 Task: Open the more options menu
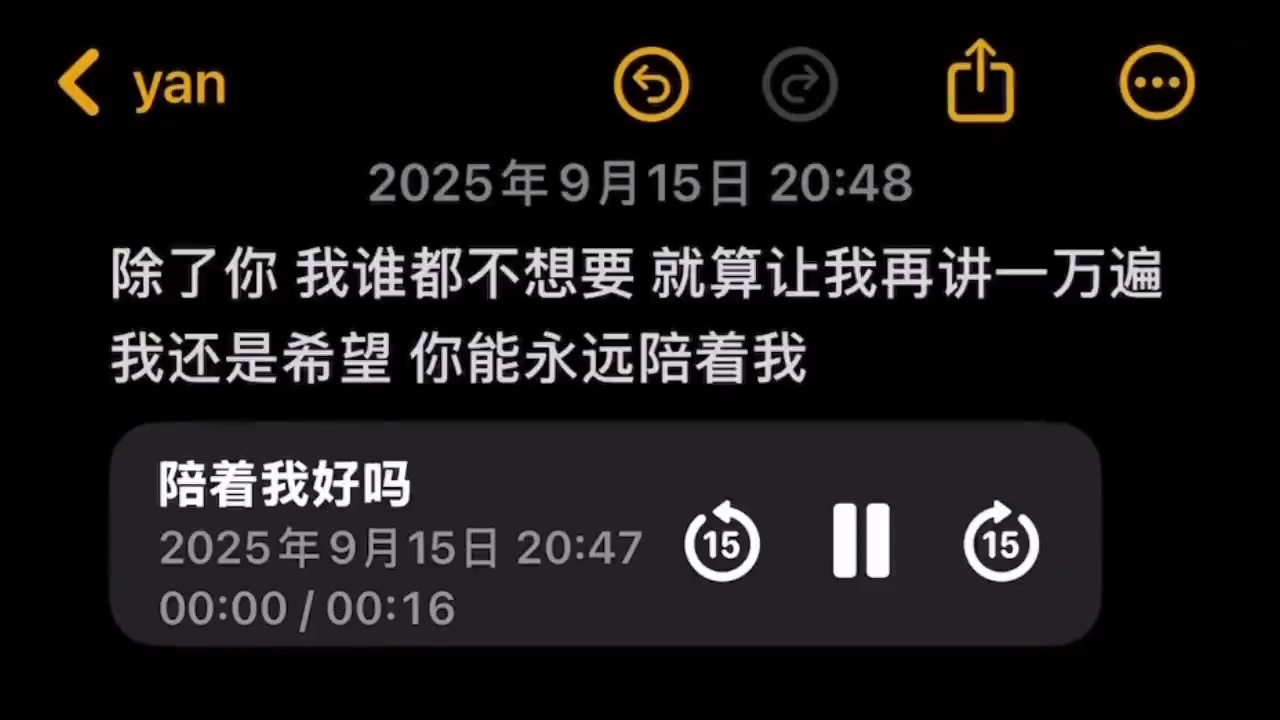1156,83
